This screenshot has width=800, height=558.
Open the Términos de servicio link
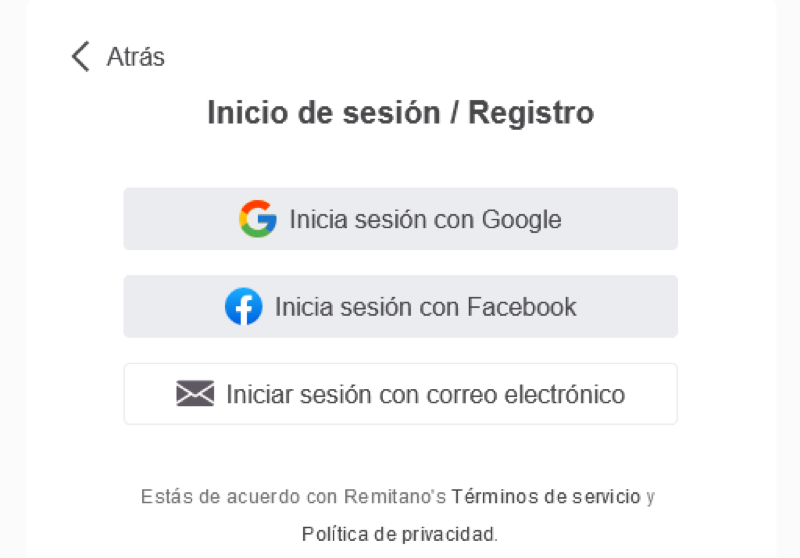(x=545, y=497)
